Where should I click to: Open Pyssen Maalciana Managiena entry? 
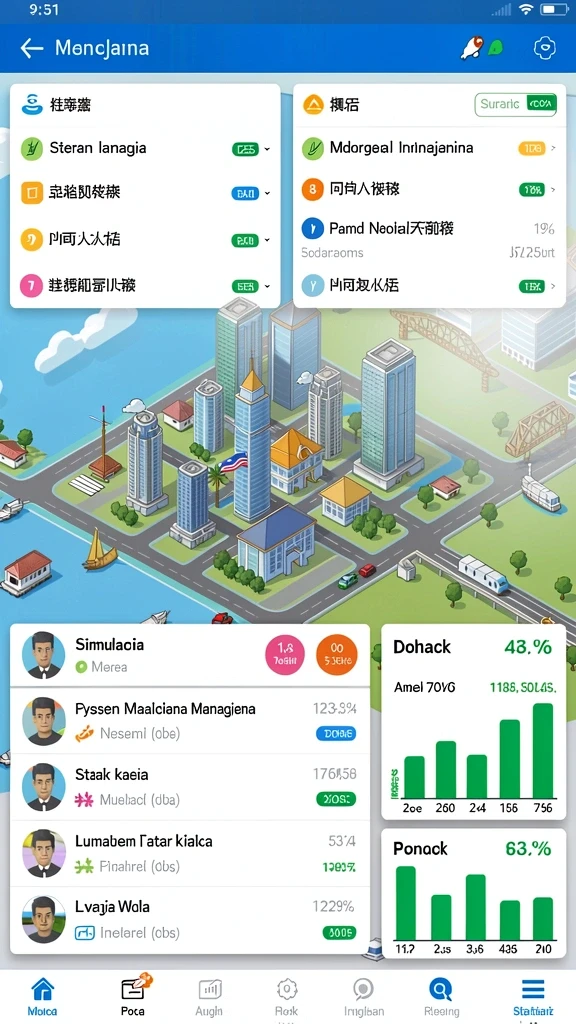pyautogui.click(x=189, y=721)
